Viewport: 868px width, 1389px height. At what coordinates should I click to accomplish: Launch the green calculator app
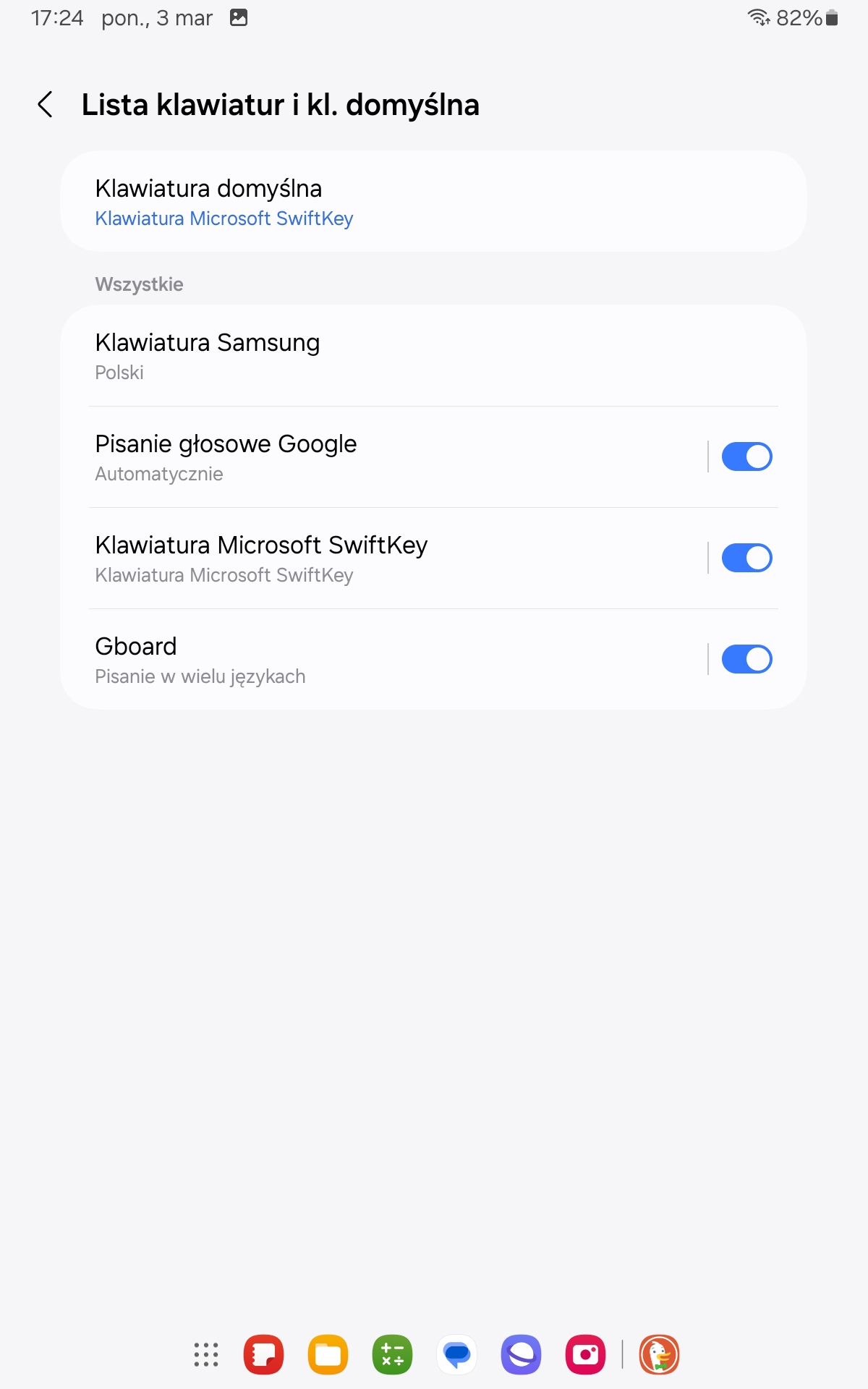[392, 1355]
